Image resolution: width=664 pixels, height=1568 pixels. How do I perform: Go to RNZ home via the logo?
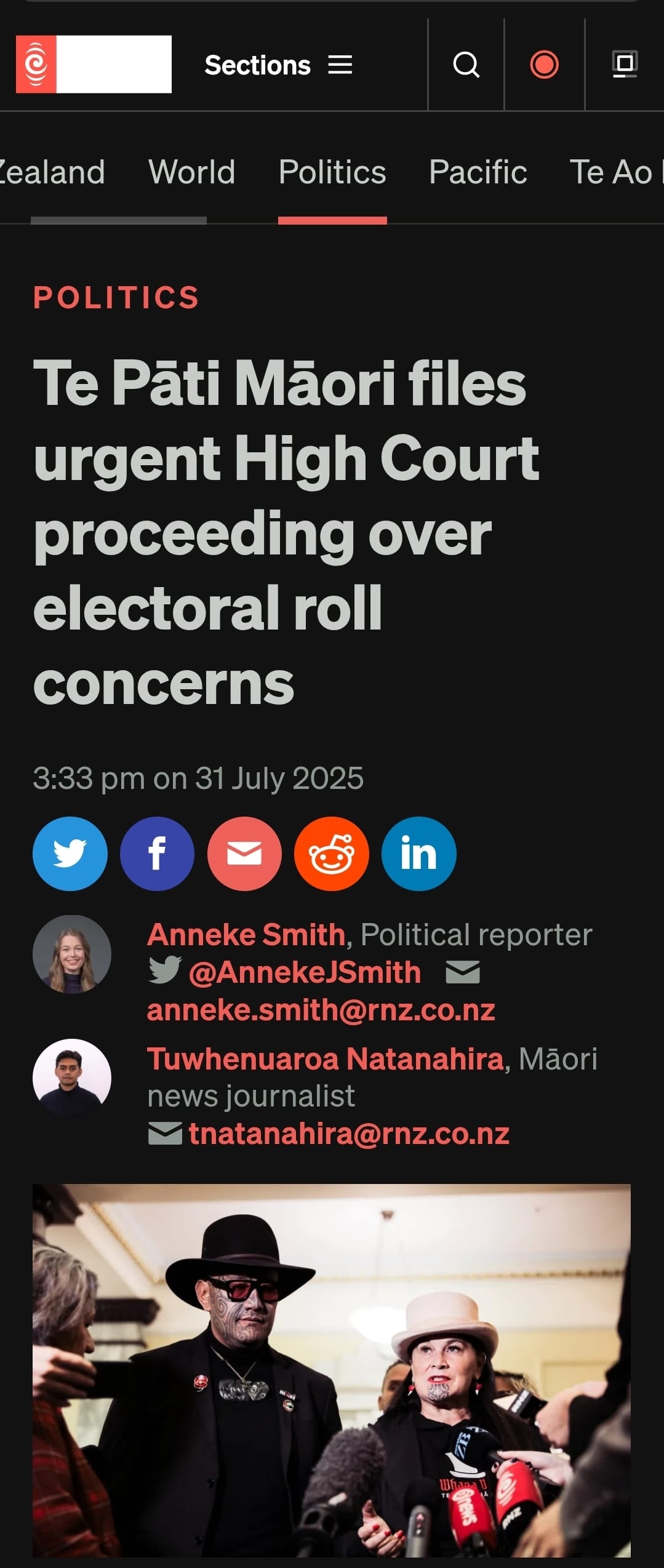(x=94, y=64)
